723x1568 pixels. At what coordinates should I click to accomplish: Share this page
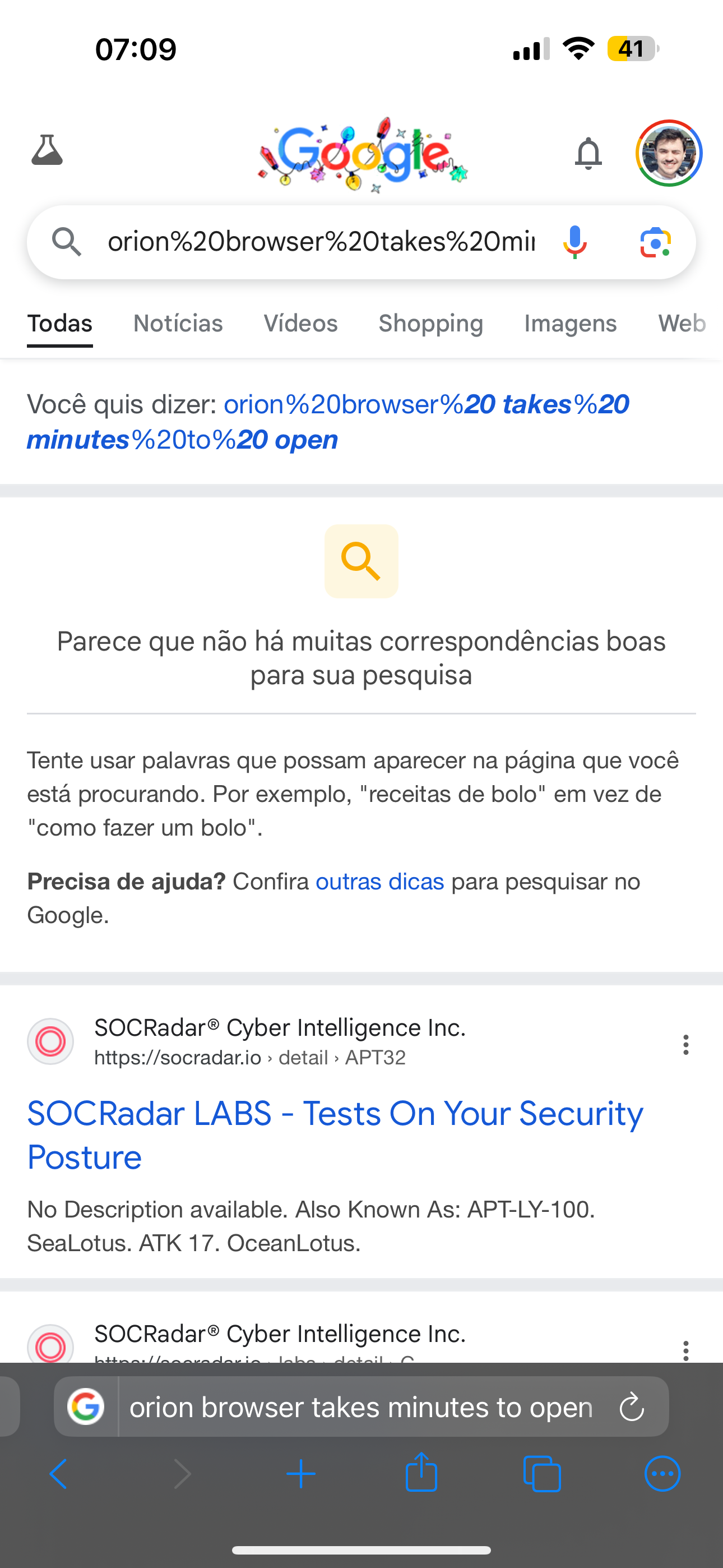(421, 1473)
